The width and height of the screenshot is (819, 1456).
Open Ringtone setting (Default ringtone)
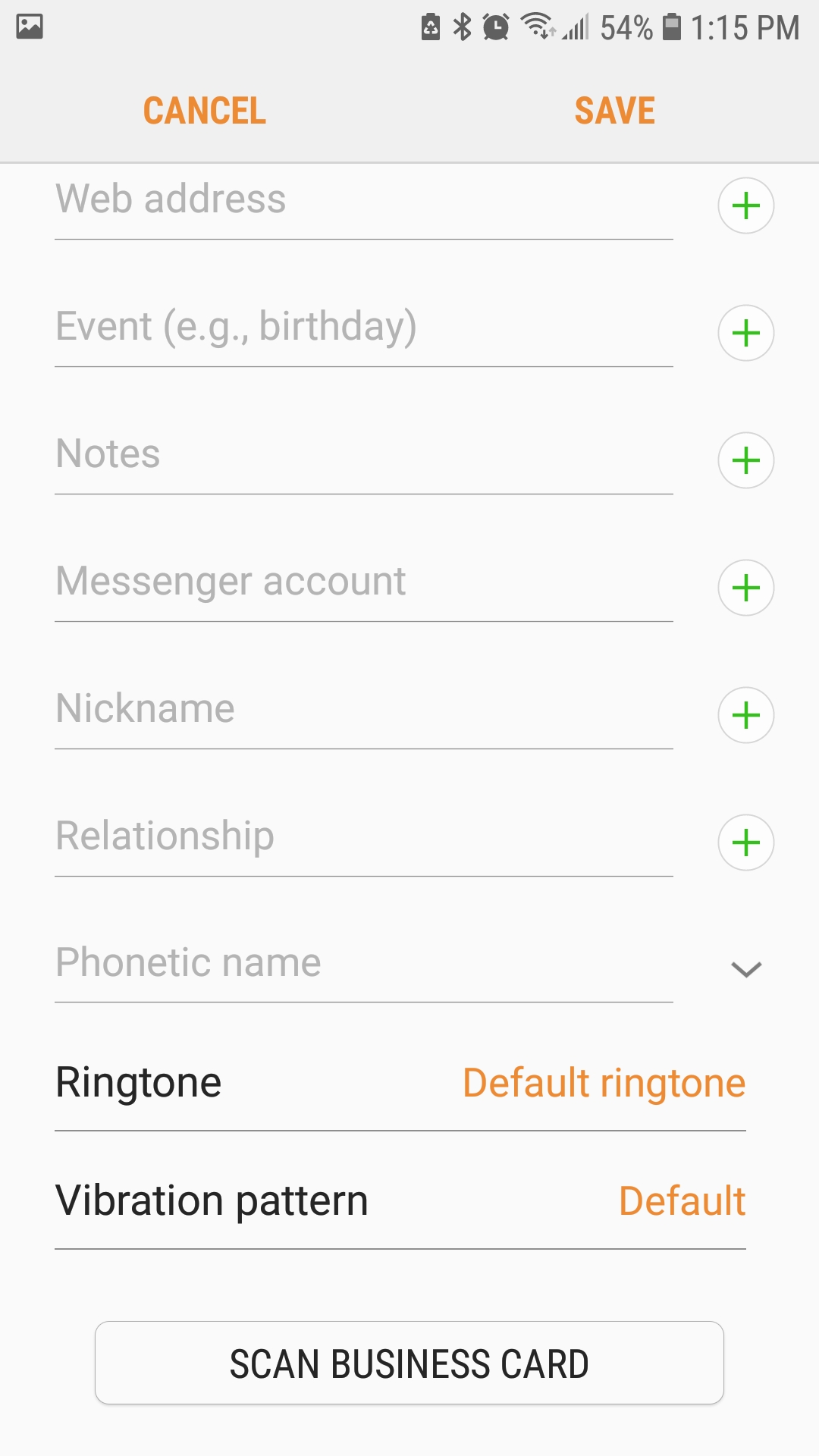tap(400, 1083)
